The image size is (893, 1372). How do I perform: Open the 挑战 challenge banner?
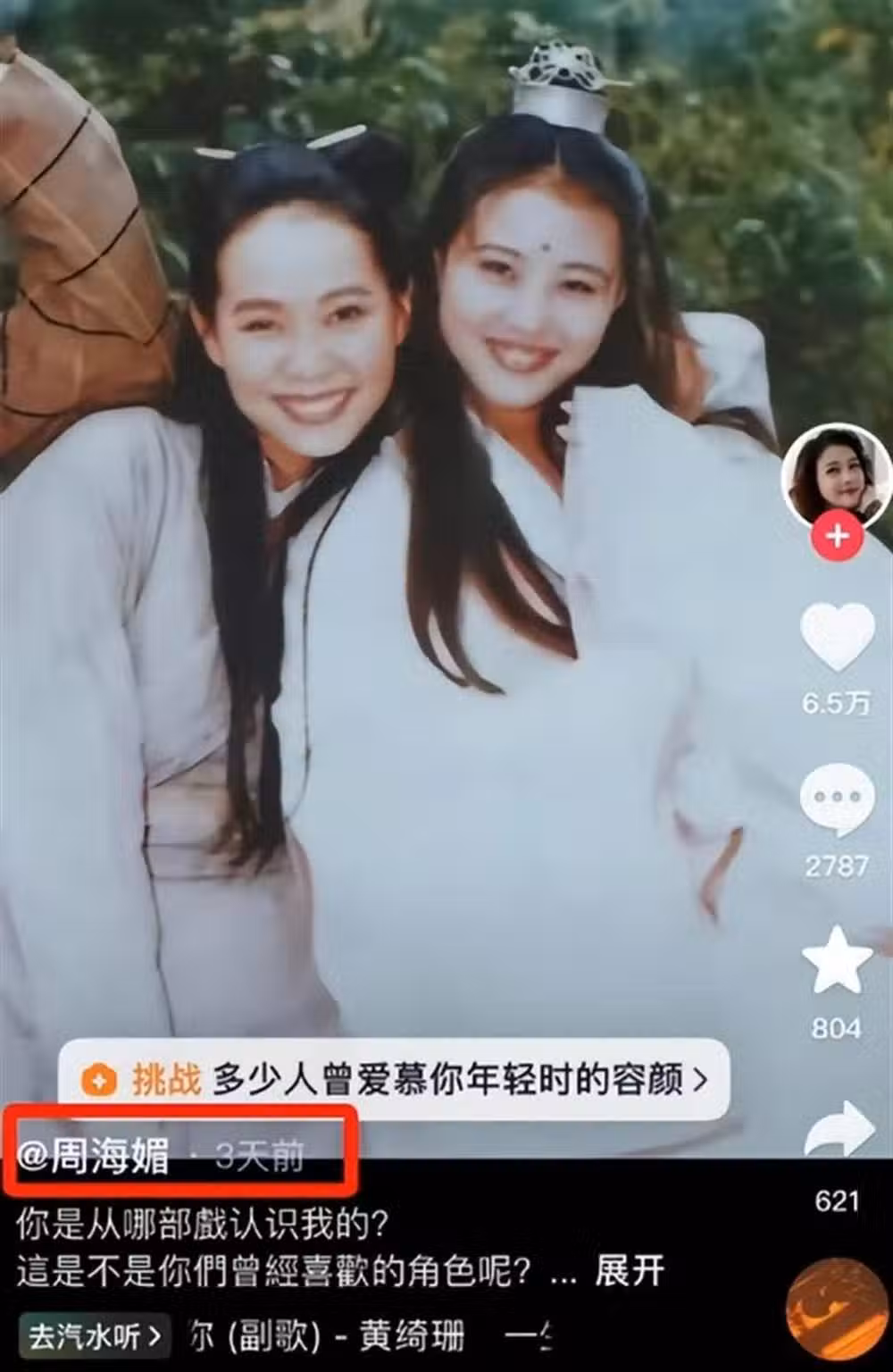click(393, 1081)
